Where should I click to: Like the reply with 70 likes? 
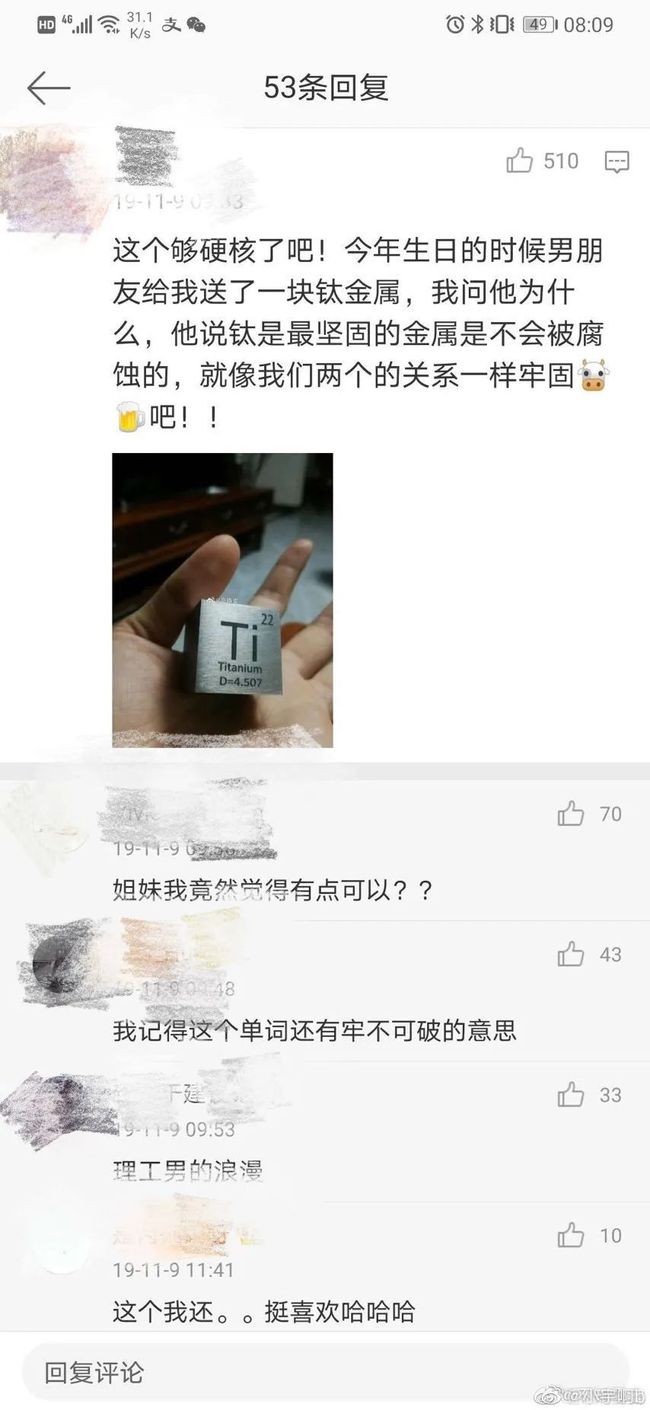[x=571, y=814]
